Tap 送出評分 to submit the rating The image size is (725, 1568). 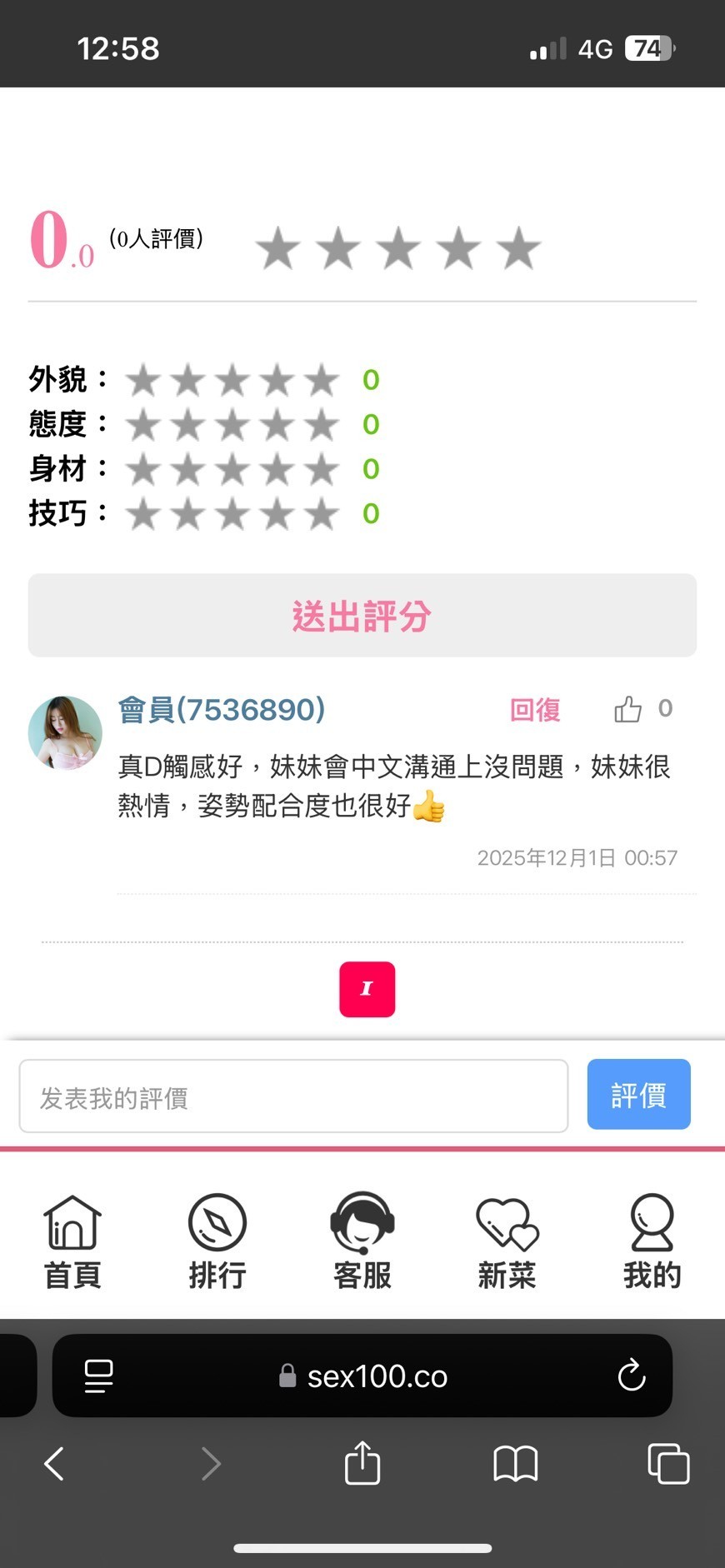pos(362,616)
